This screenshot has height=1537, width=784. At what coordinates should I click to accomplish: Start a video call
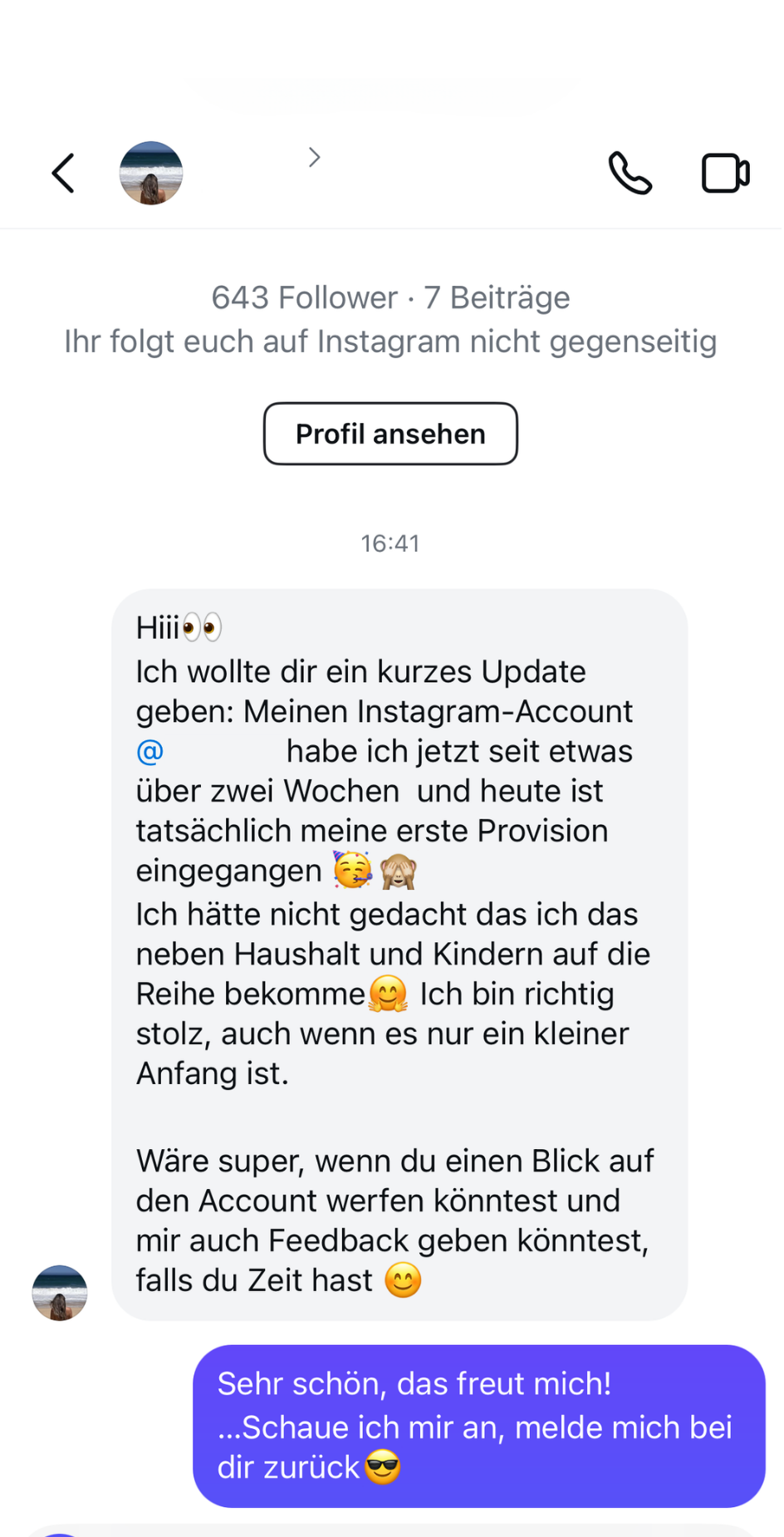click(725, 173)
